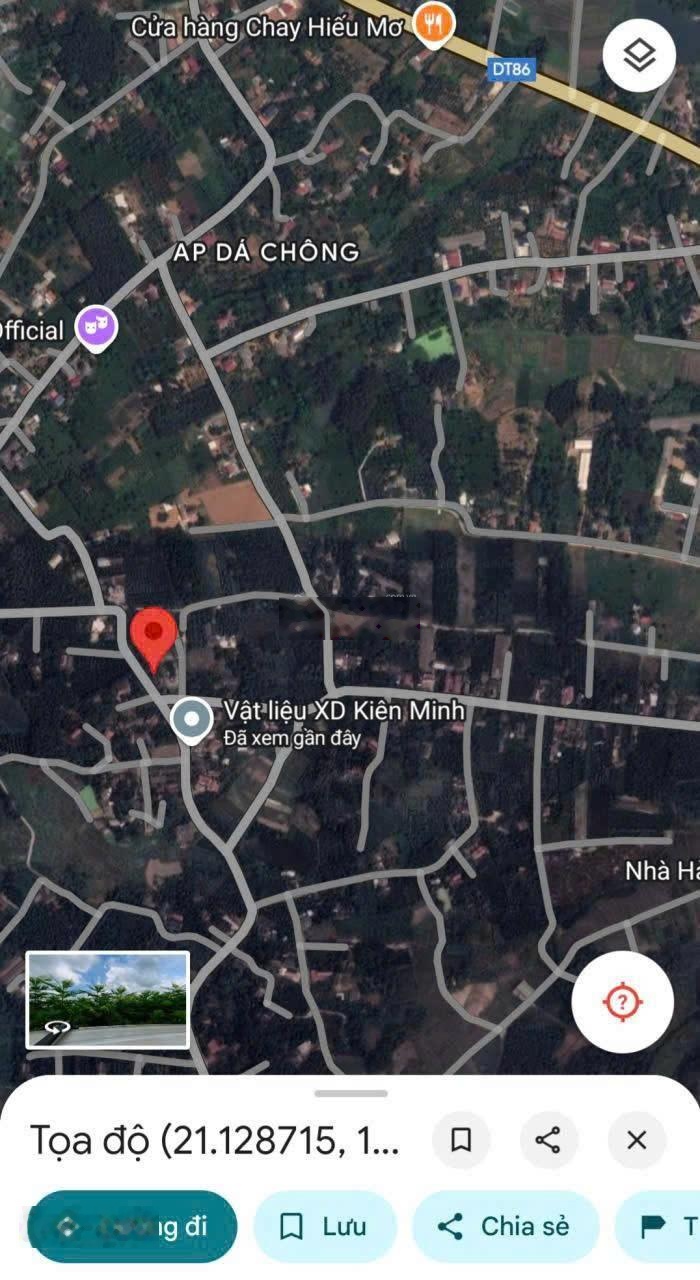Open the Street View thumbnail
This screenshot has height=1280, width=700.
(108, 999)
